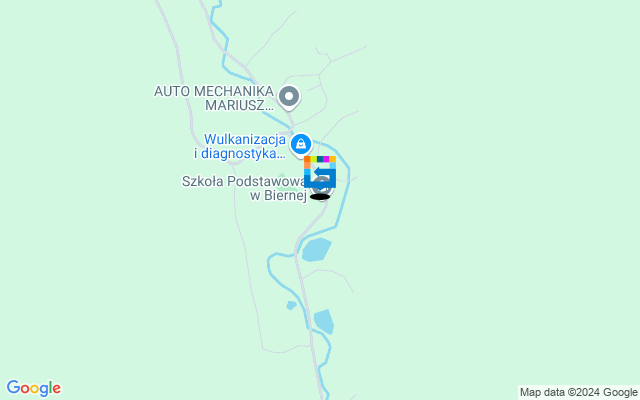Select the Wulkanizacja i diagnostyka place marker
The image size is (640, 400).
pos(300,145)
